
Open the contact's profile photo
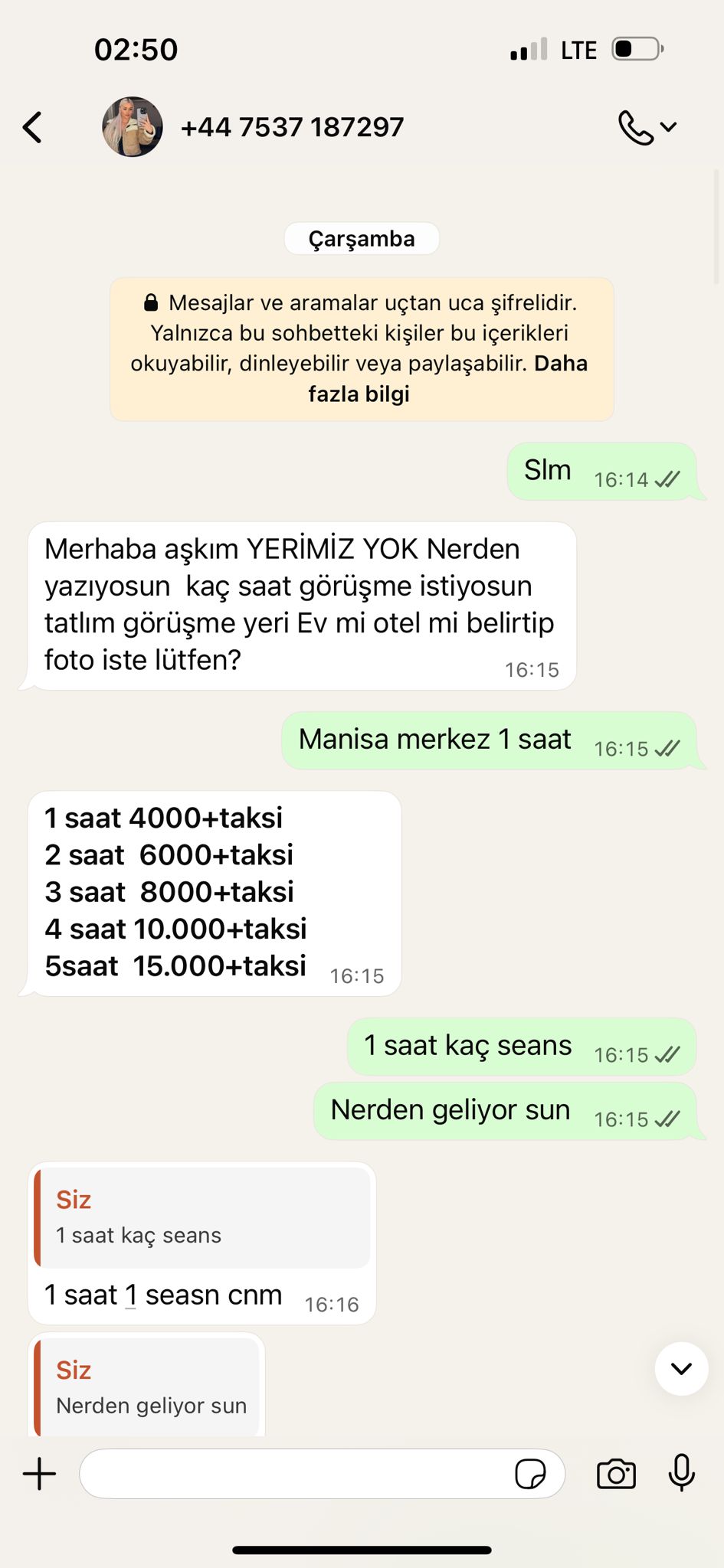pos(132,127)
